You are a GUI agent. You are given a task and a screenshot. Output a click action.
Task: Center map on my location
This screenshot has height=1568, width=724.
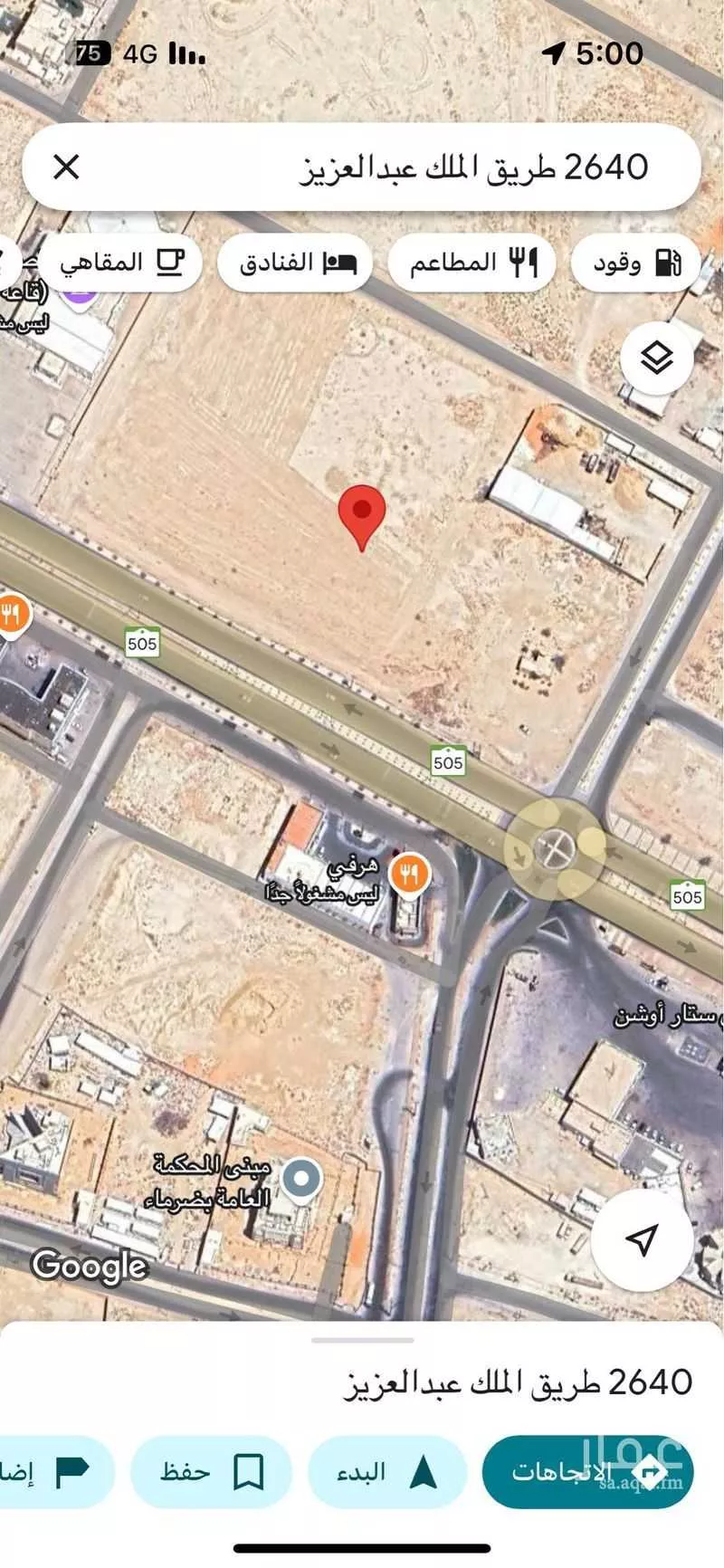pyautogui.click(x=641, y=1239)
